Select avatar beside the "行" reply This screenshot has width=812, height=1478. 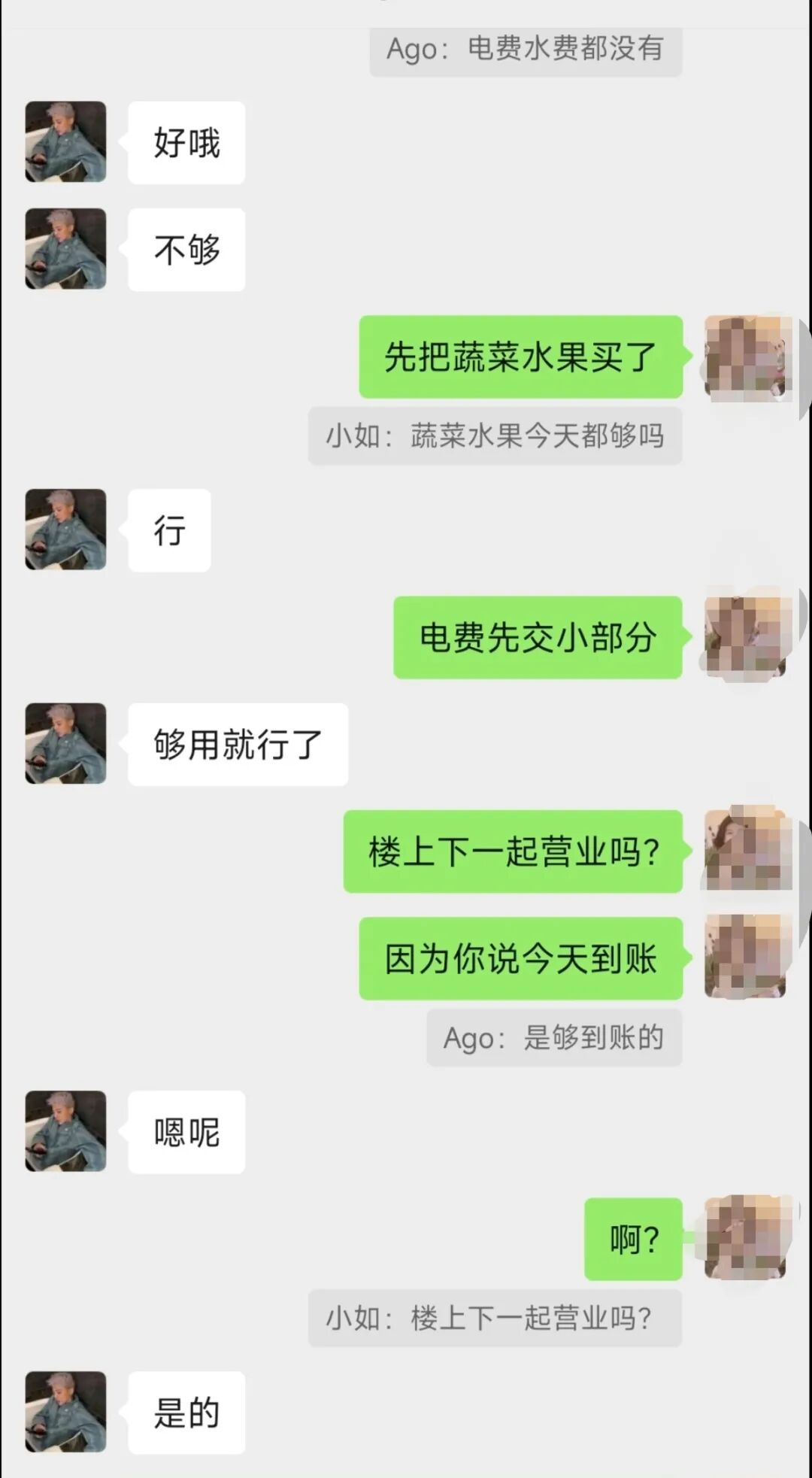tap(65, 532)
